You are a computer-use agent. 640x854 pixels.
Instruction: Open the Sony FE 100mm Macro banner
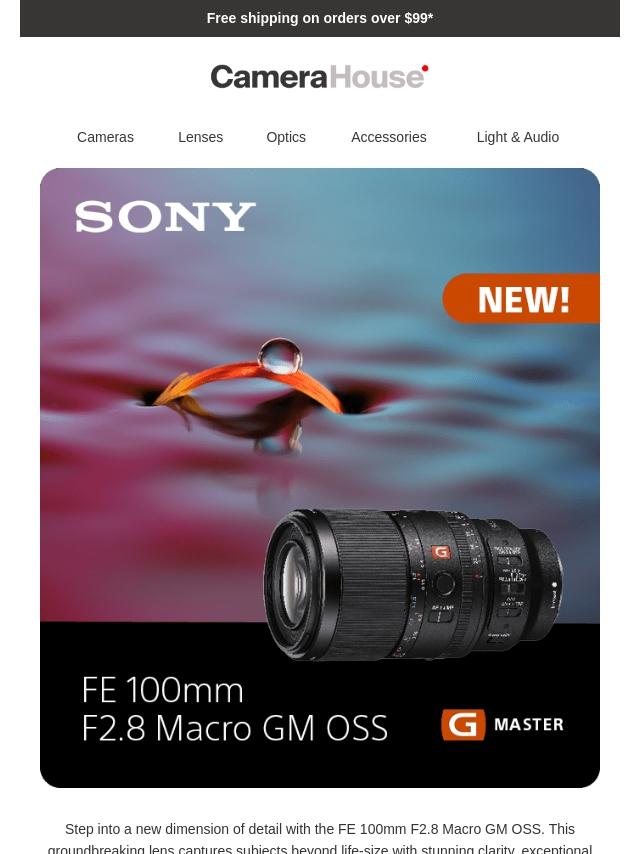(320, 478)
